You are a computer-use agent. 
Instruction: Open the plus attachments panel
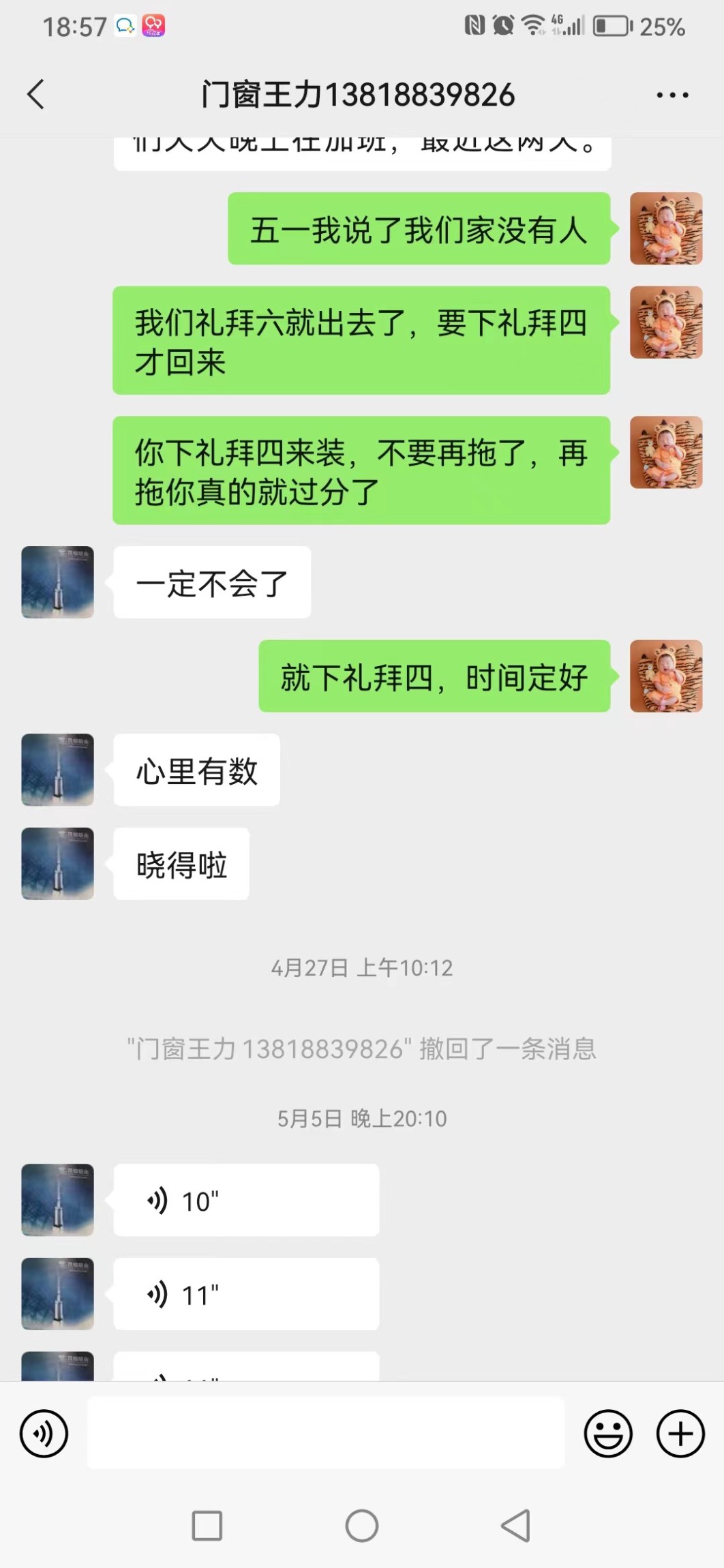[680, 1434]
